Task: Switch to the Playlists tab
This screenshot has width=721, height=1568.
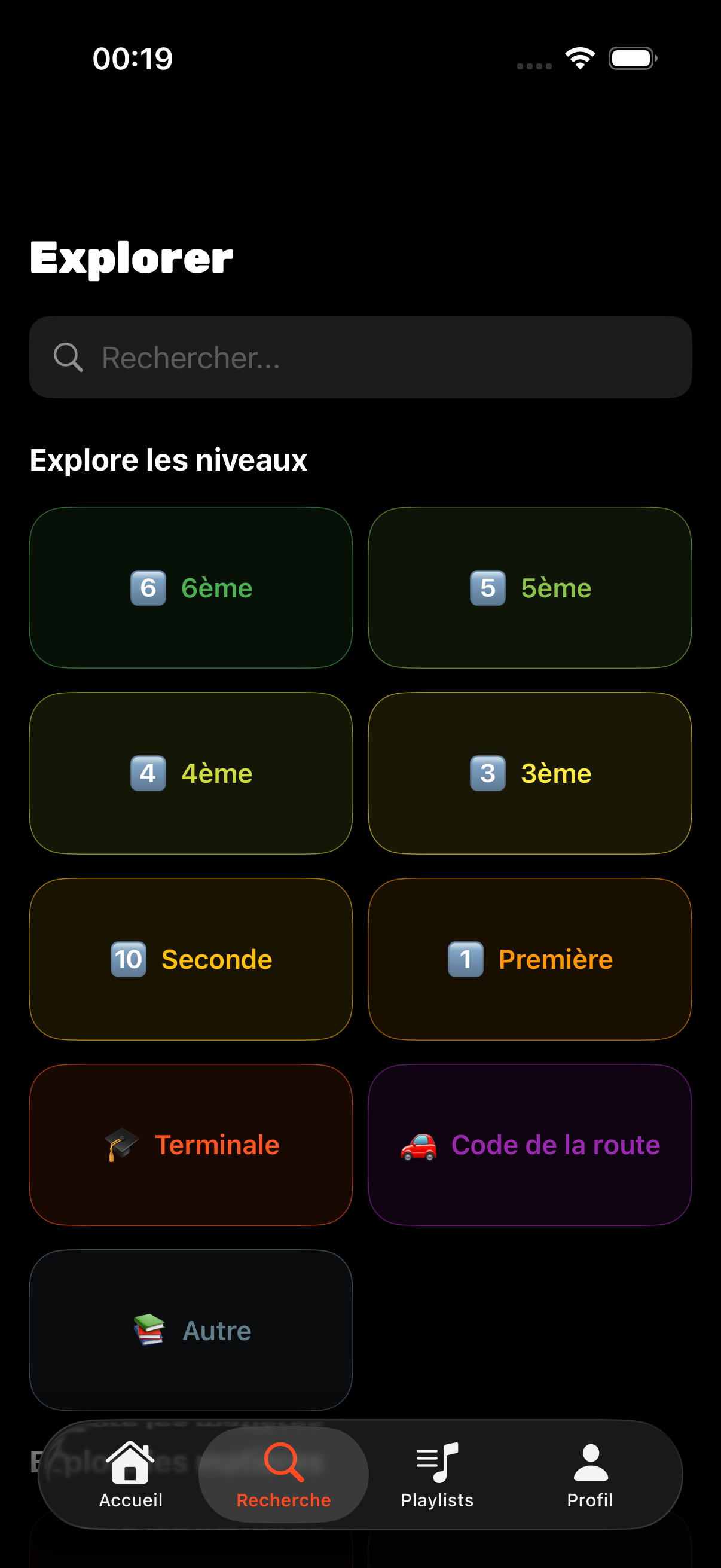Action: tap(437, 1474)
